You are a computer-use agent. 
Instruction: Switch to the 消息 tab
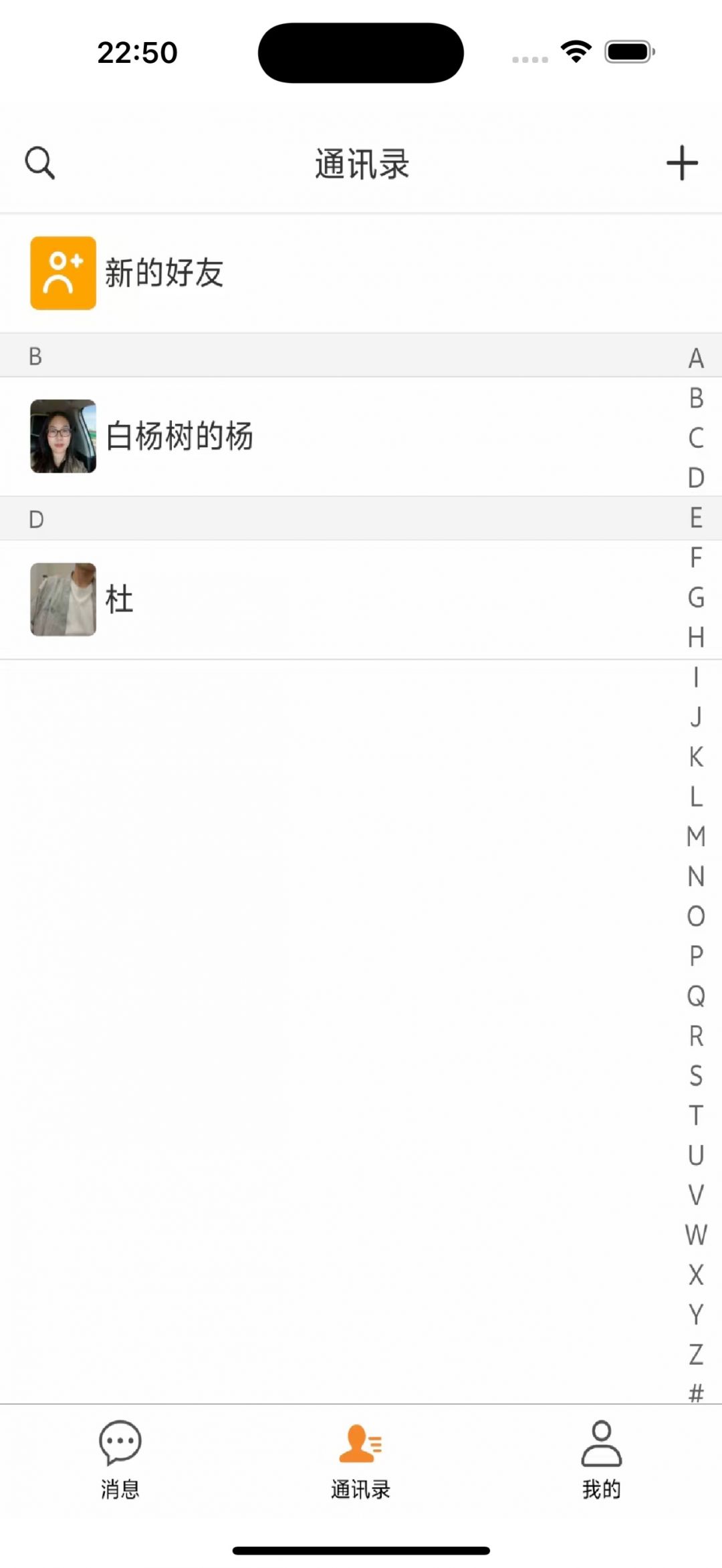pyautogui.click(x=120, y=1461)
